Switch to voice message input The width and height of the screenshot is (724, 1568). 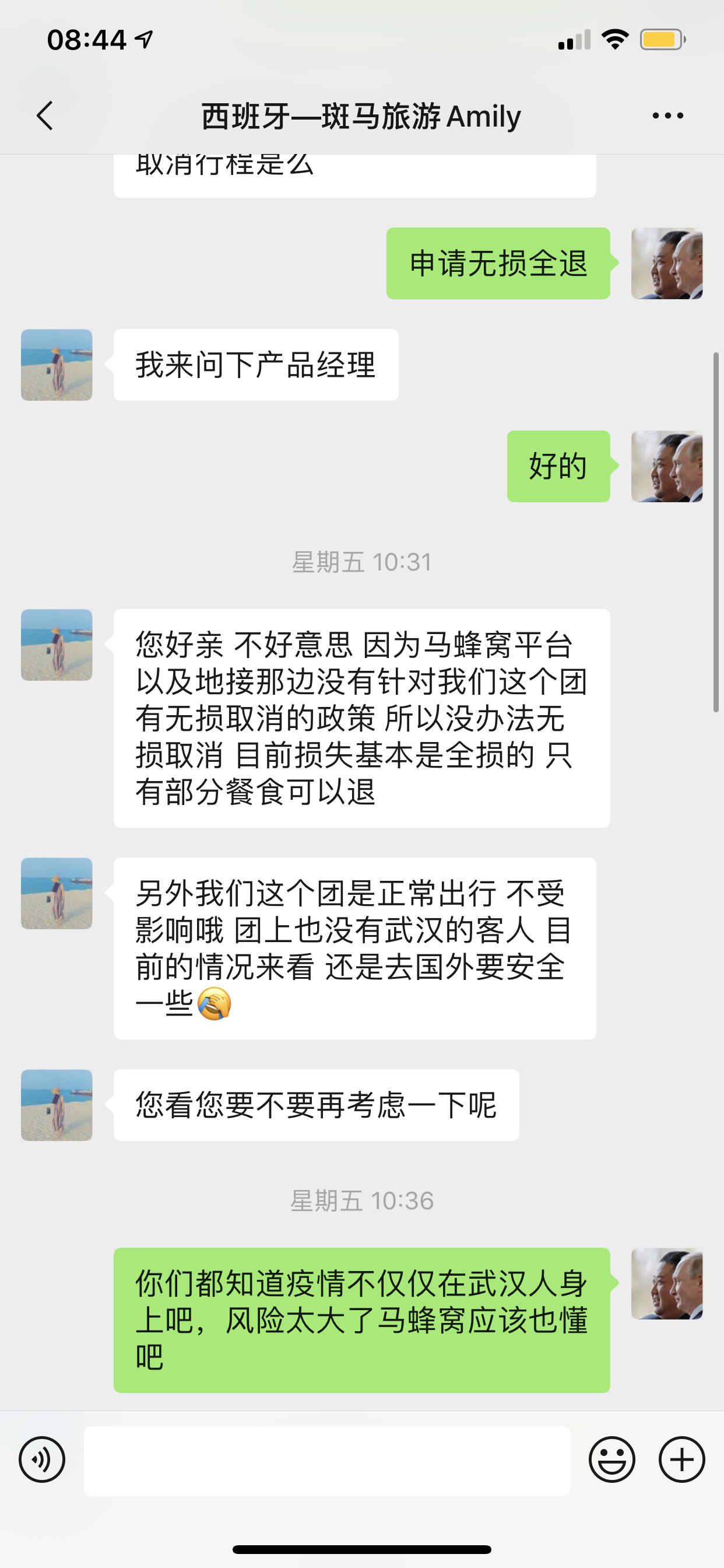42,1459
